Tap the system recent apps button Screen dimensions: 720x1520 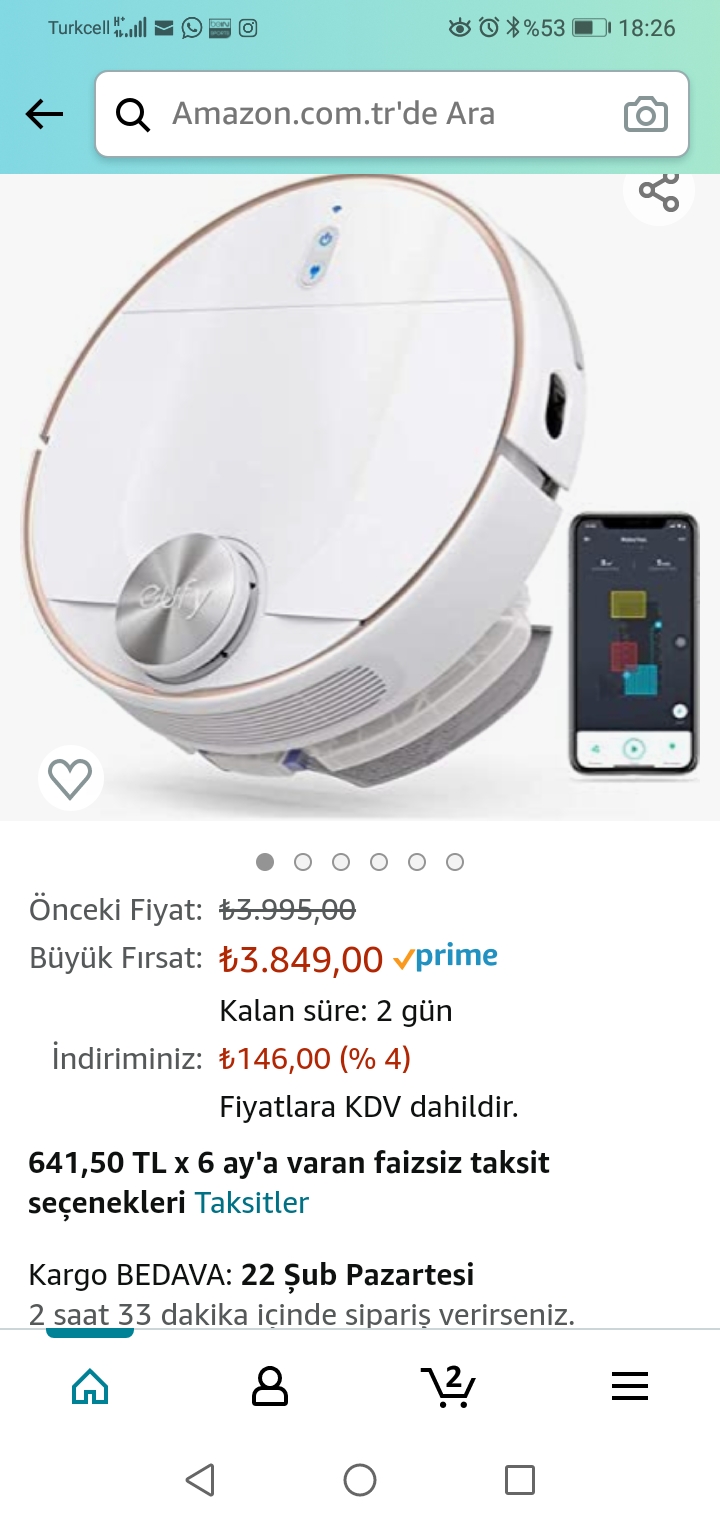520,1480
